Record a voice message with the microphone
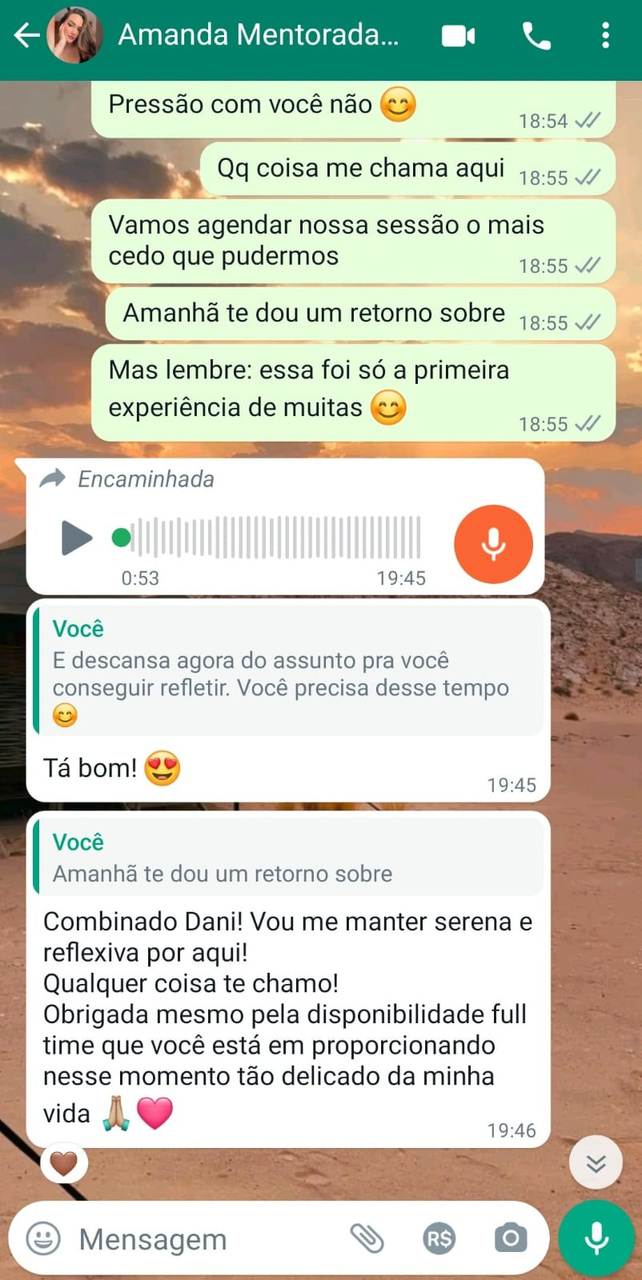The width and height of the screenshot is (642, 1280). 596,1239
